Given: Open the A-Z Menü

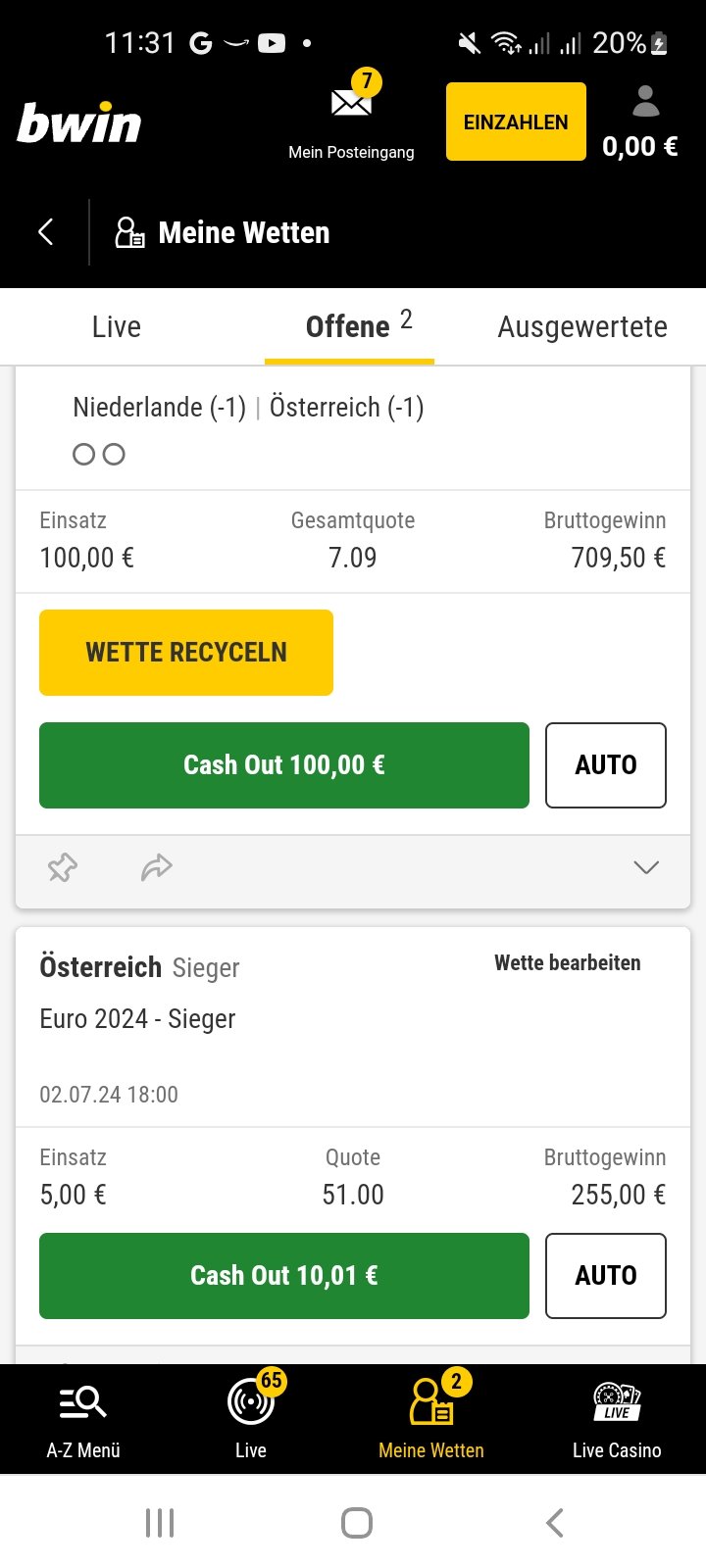Looking at the screenshot, I should (x=83, y=1420).
